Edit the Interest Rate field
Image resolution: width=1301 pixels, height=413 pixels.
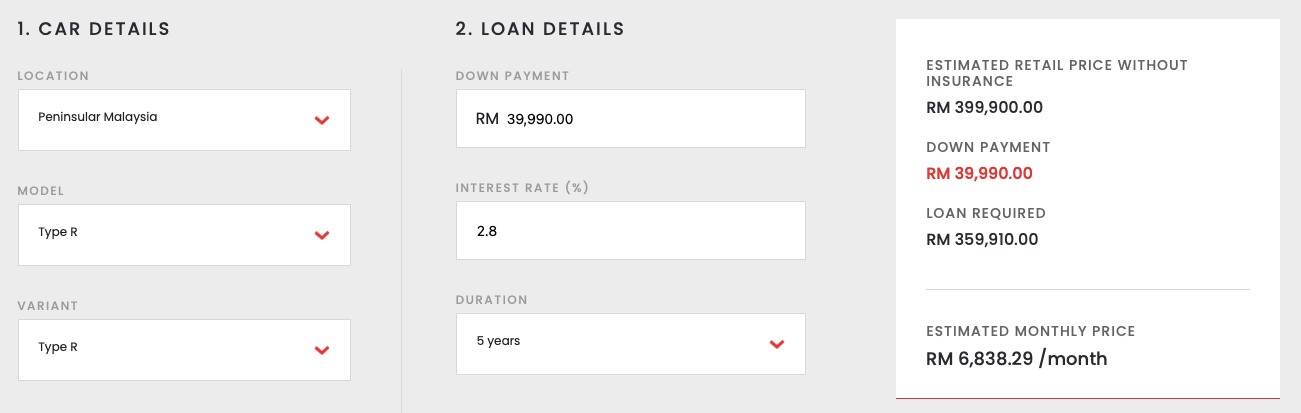630,231
